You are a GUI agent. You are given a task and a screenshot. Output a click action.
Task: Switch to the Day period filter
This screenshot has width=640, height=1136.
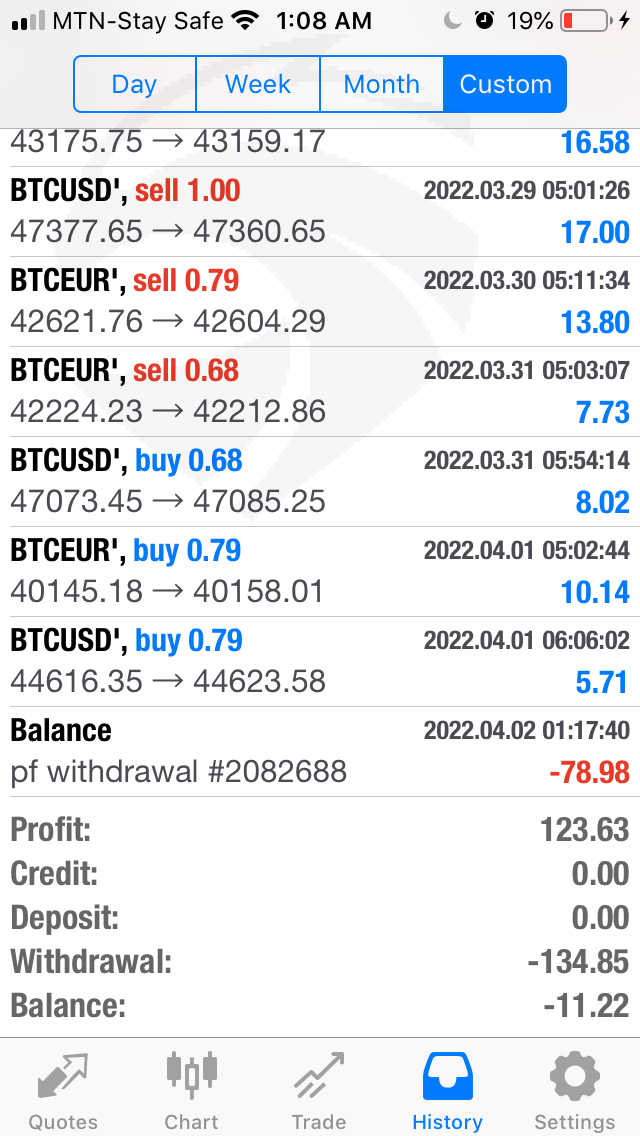pyautogui.click(x=135, y=84)
